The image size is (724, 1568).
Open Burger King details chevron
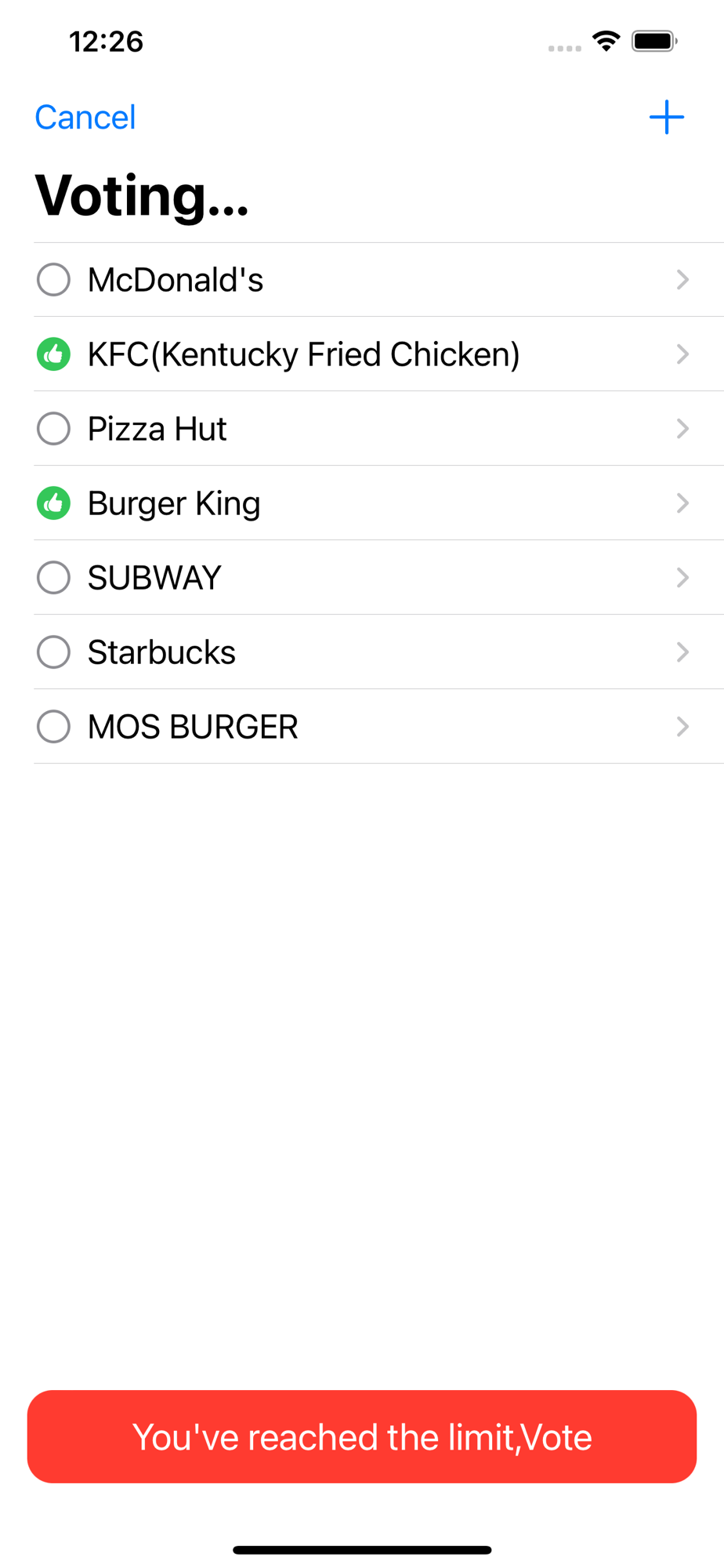(x=682, y=503)
